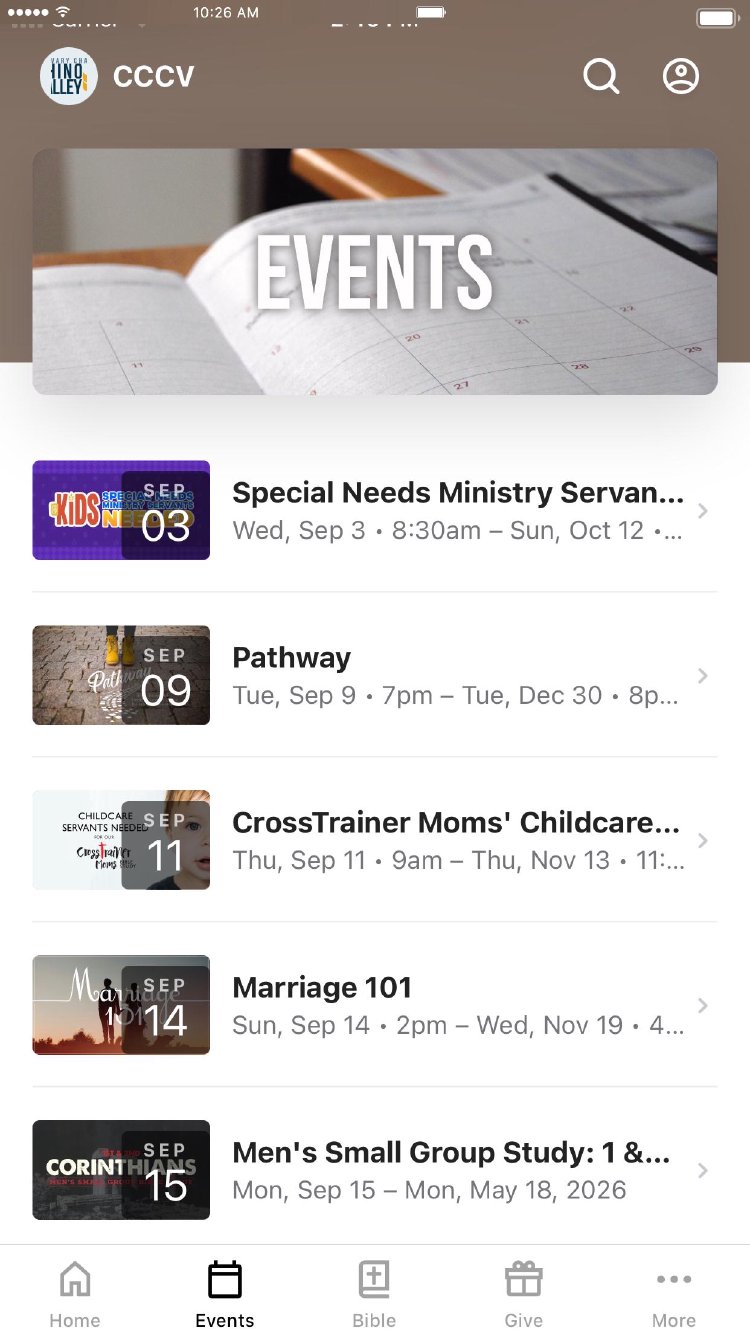Tap the CCCV church logo
Screen dimensions: 750x1334
click(x=69, y=76)
